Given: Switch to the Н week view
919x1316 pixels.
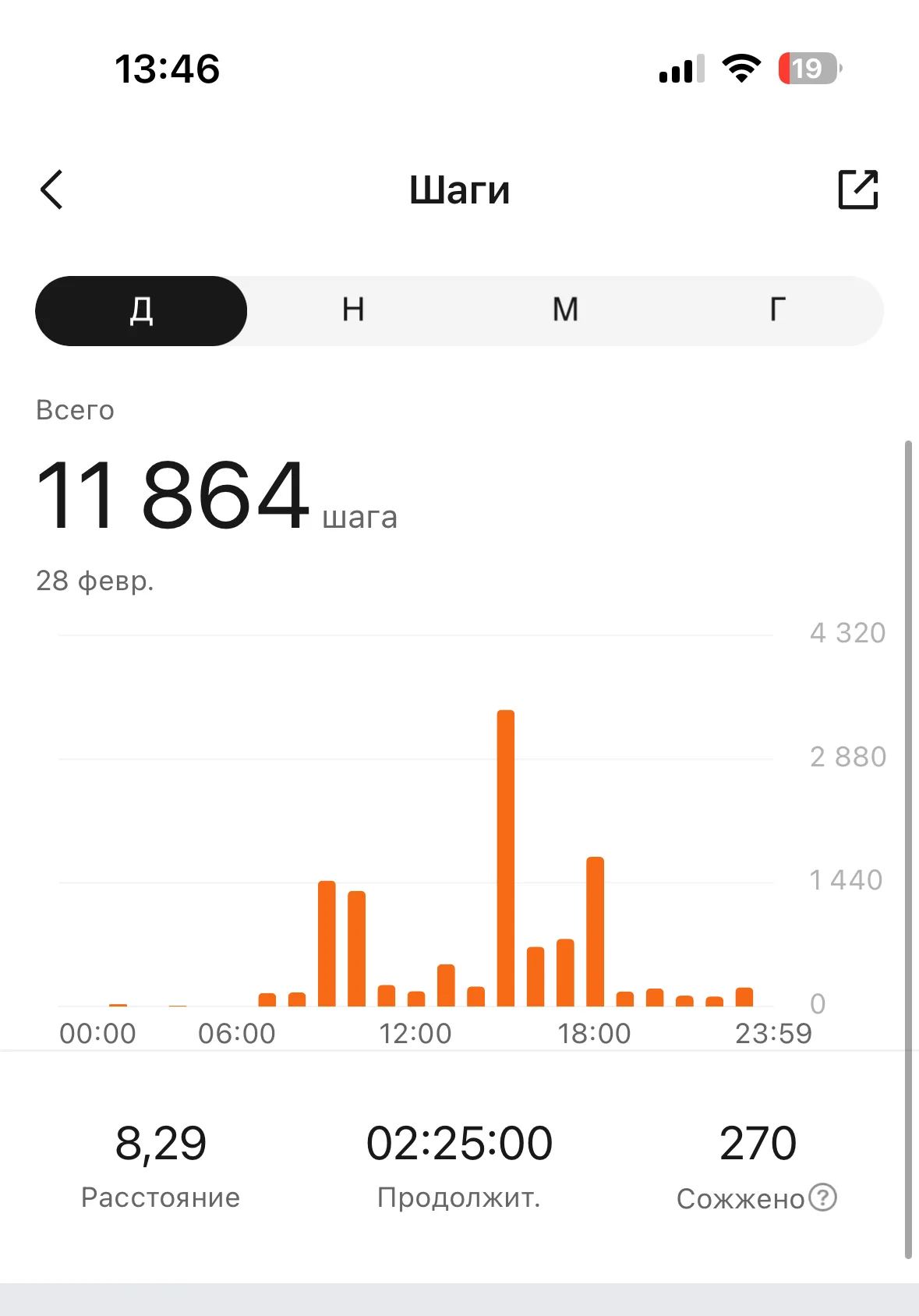Looking at the screenshot, I should [353, 310].
